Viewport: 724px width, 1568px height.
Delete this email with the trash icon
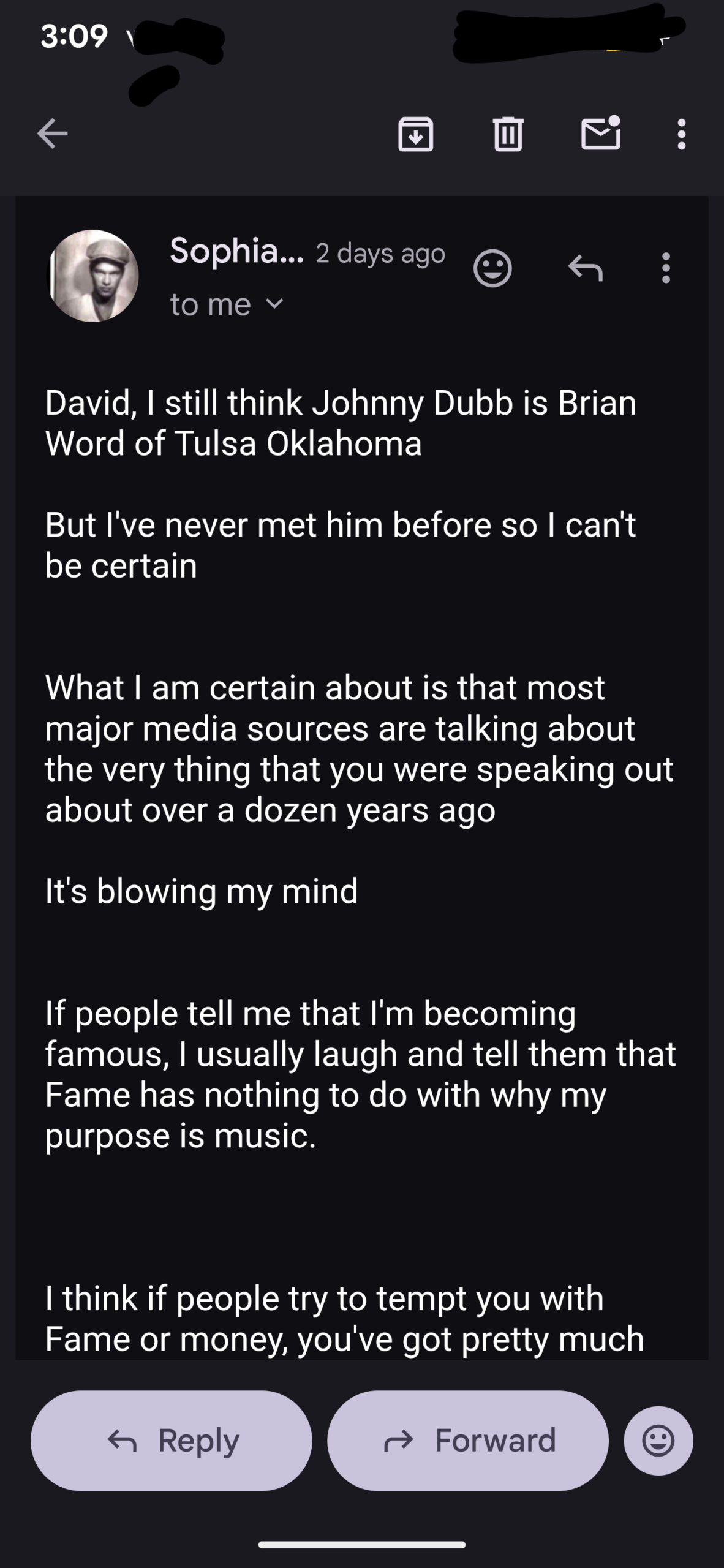(x=508, y=134)
